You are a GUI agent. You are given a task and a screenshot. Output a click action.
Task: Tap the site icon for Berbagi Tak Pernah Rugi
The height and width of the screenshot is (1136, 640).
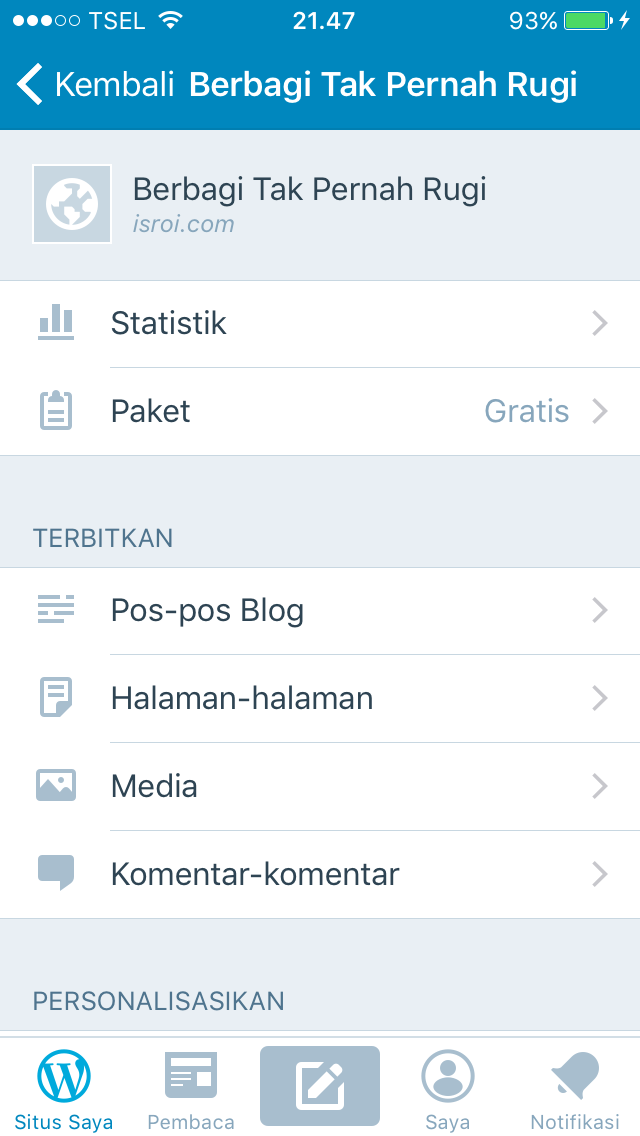[x=72, y=204]
